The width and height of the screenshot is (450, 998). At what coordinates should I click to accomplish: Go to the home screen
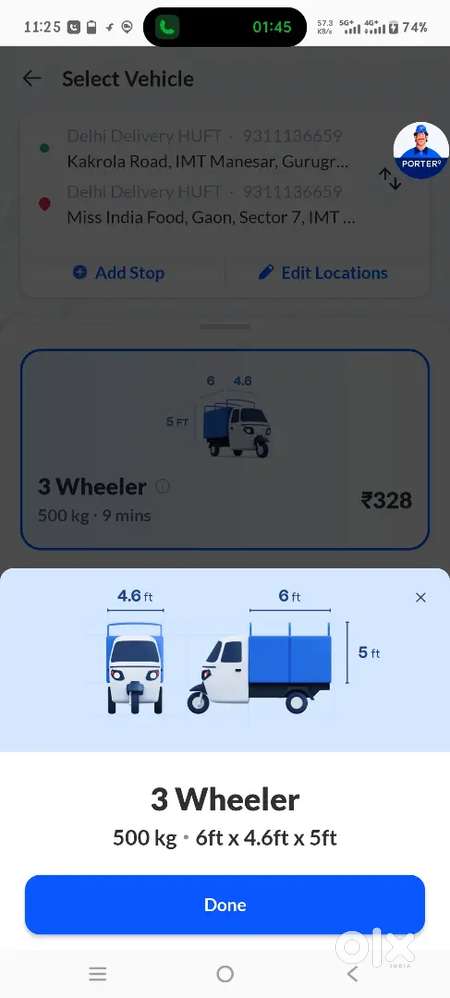tap(225, 973)
